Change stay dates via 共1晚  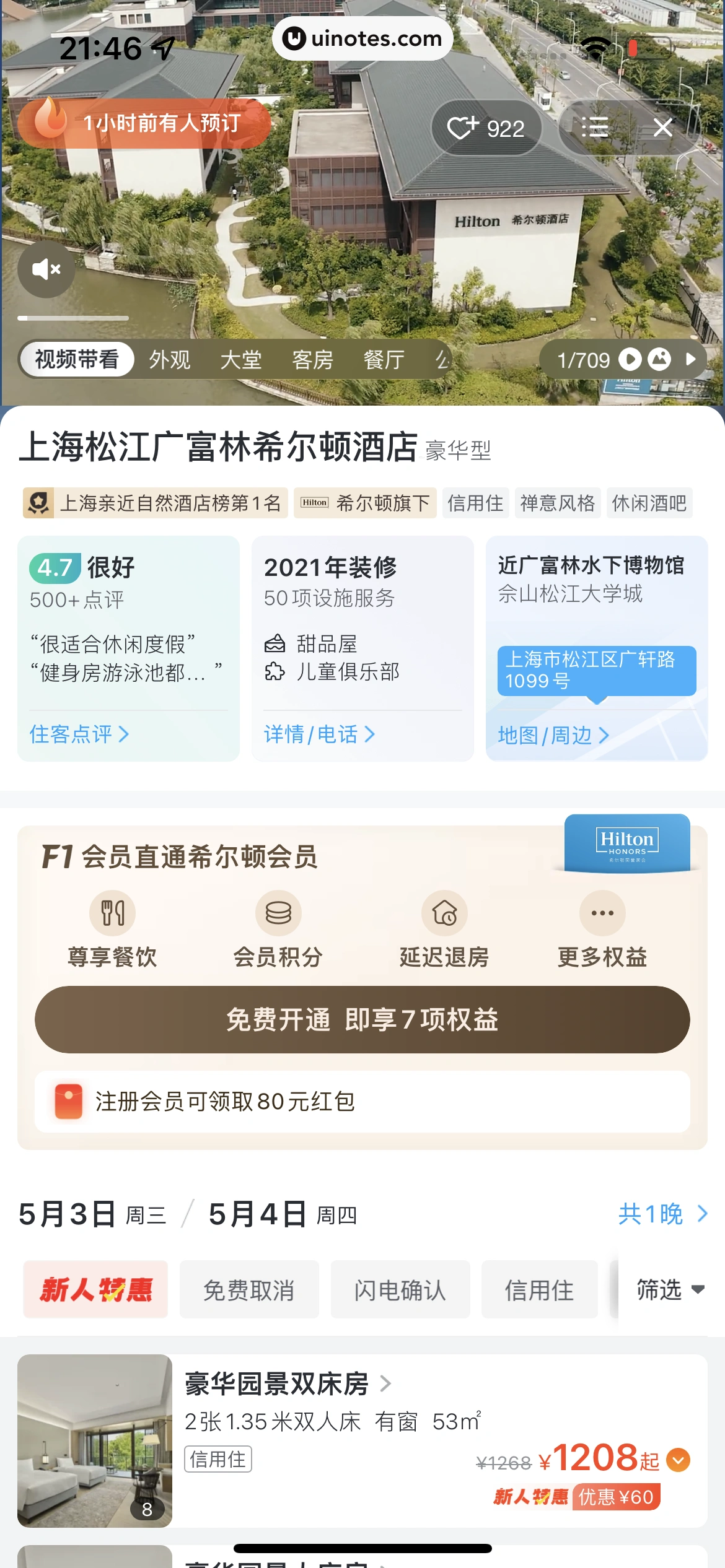pyautogui.click(x=662, y=1214)
